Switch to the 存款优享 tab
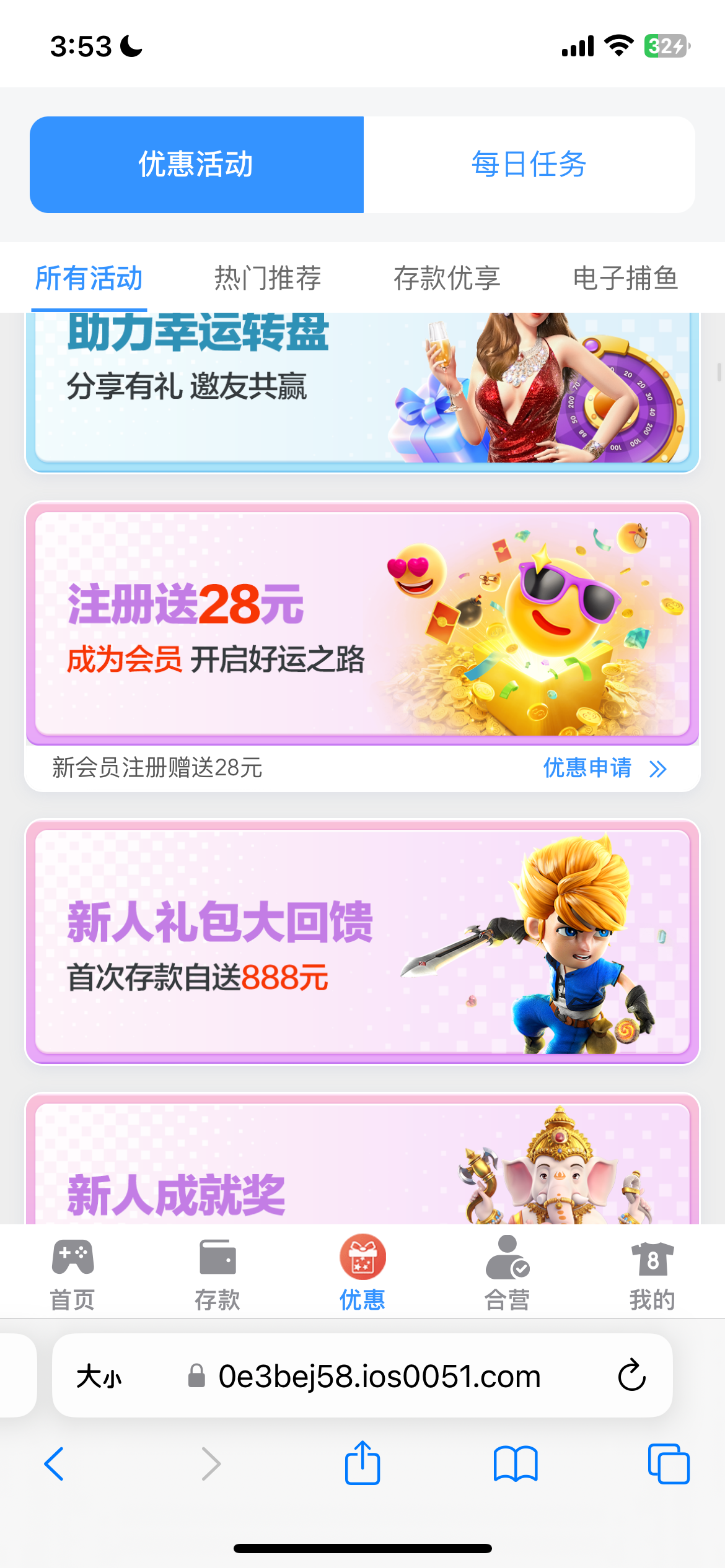This screenshot has width=725, height=1568. coord(447,278)
